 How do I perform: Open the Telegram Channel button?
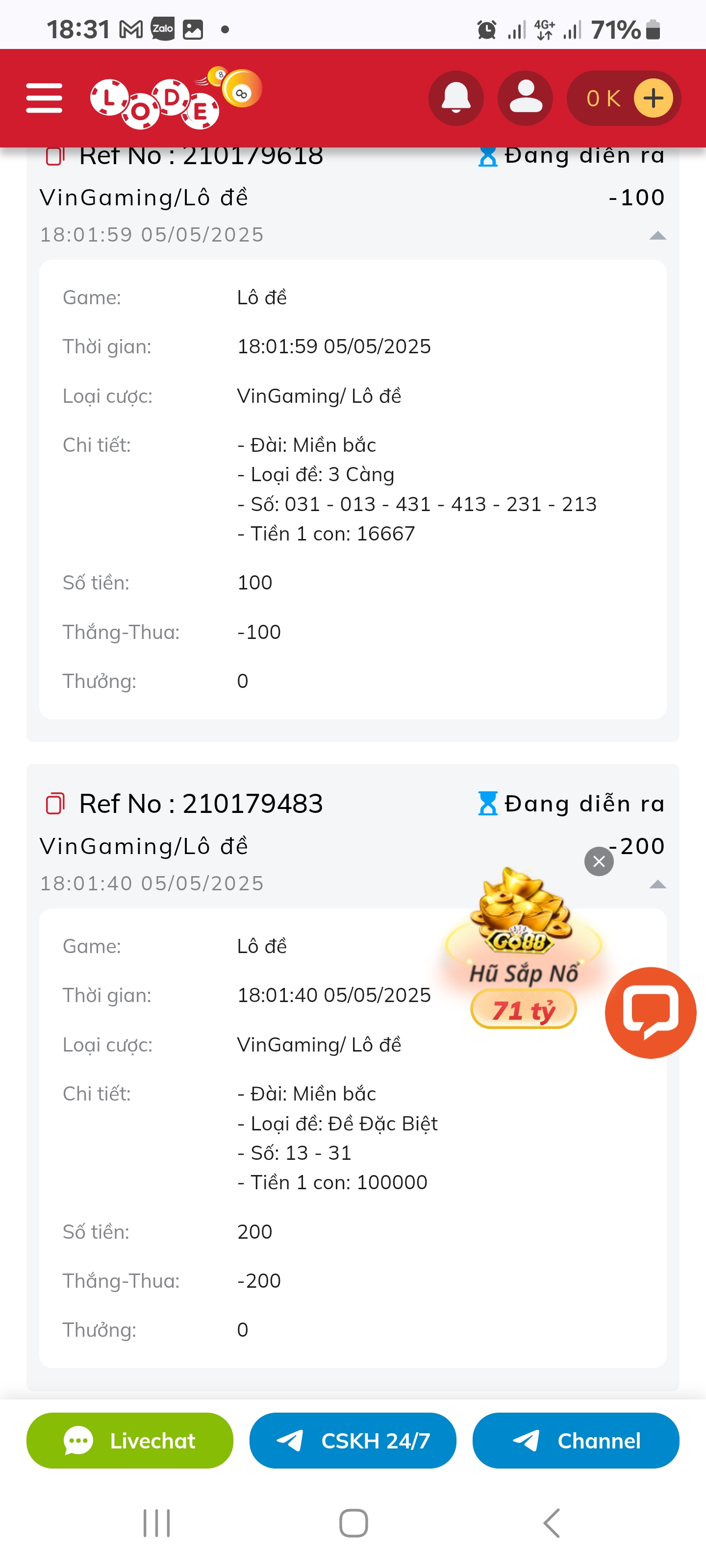click(x=576, y=1440)
